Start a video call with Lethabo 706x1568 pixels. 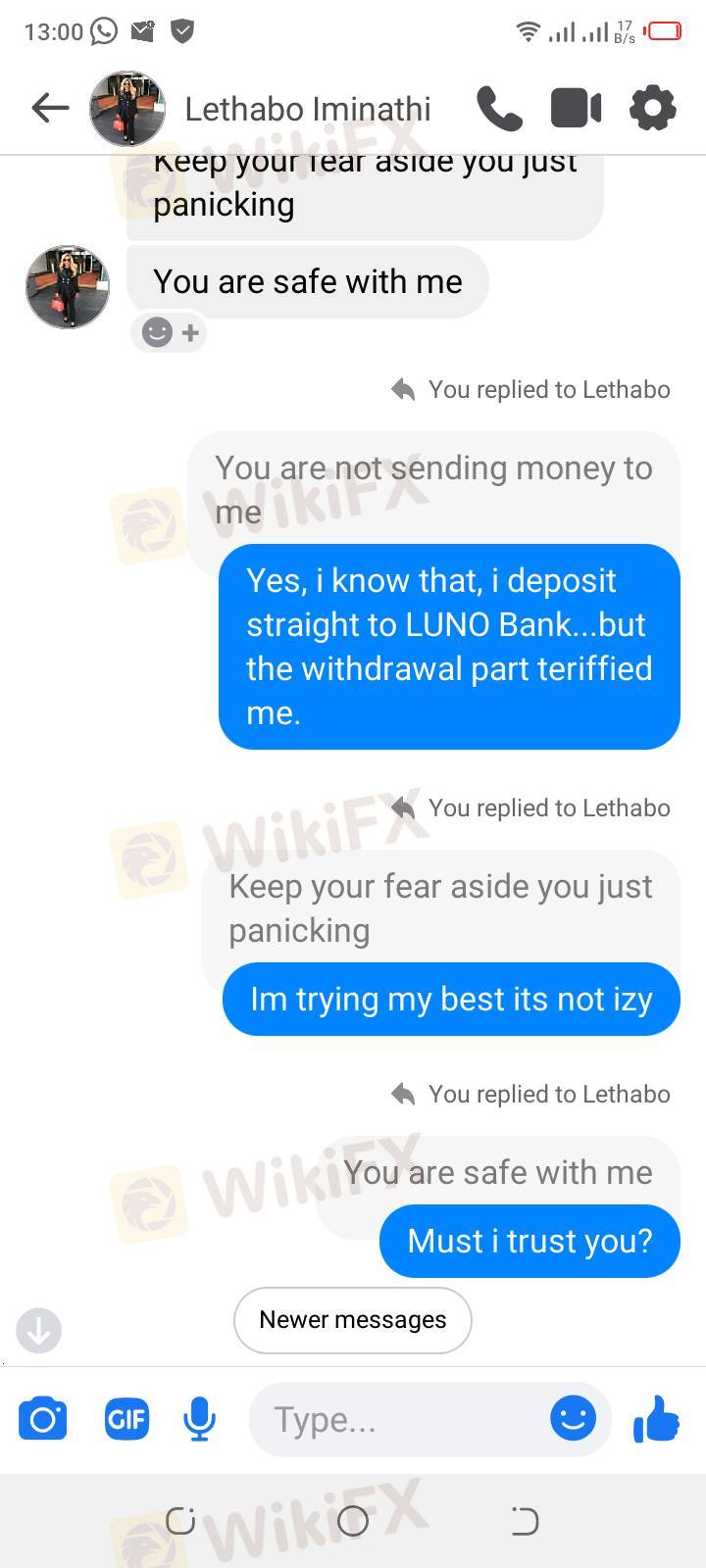576,108
